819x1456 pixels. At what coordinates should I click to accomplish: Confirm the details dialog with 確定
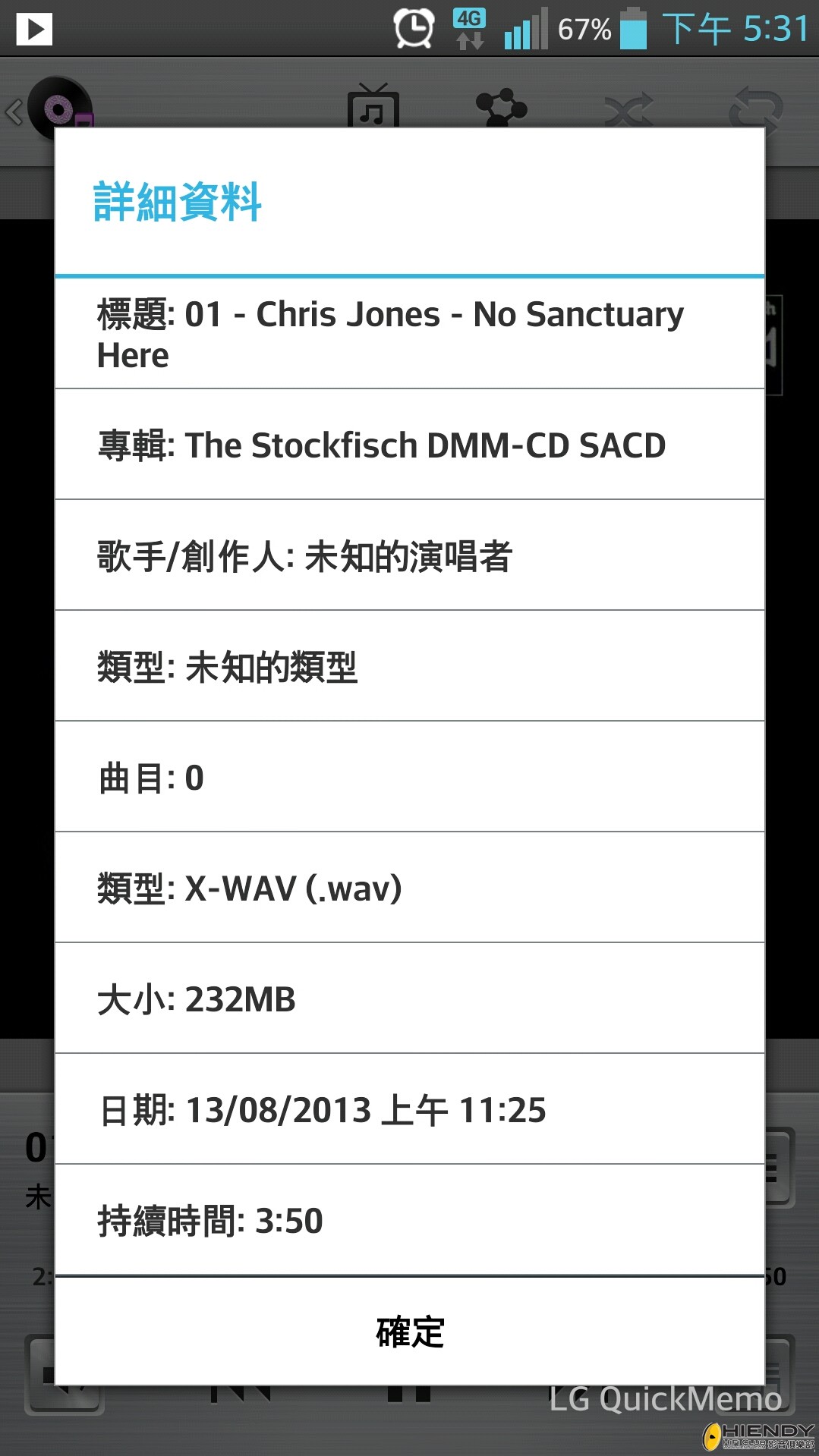410,1332
